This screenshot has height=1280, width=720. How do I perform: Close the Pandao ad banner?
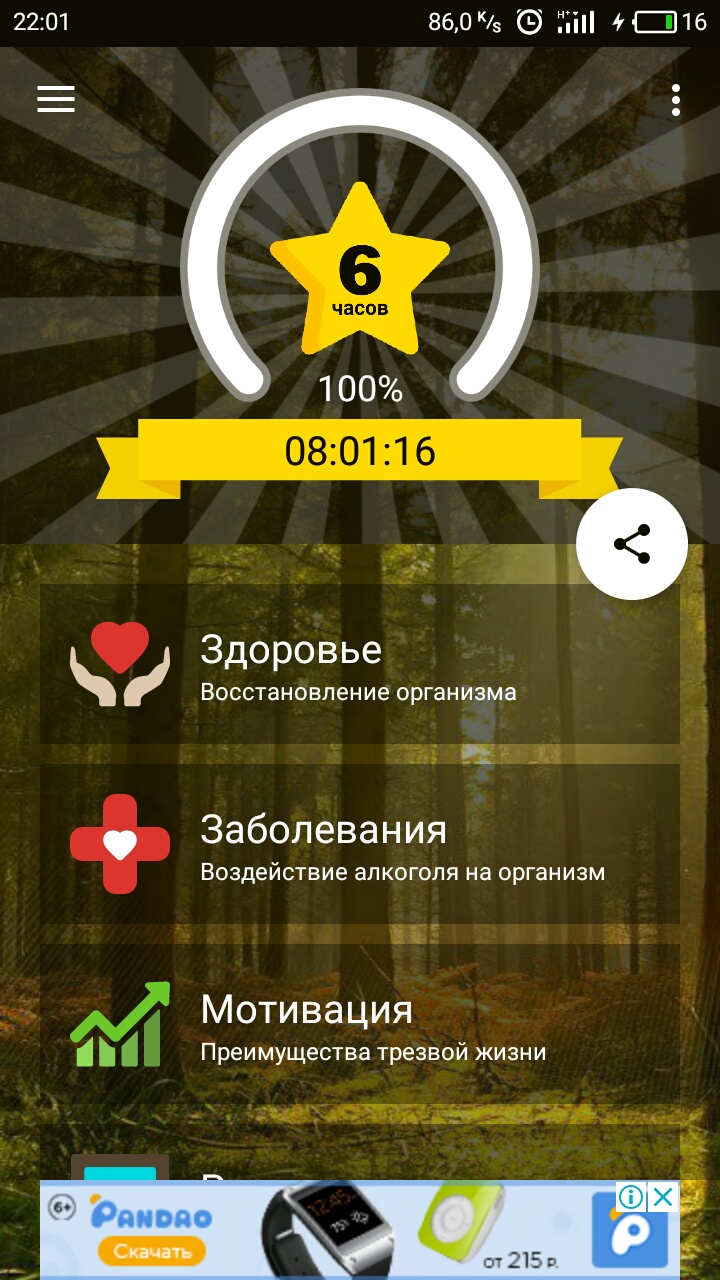[x=662, y=1197]
